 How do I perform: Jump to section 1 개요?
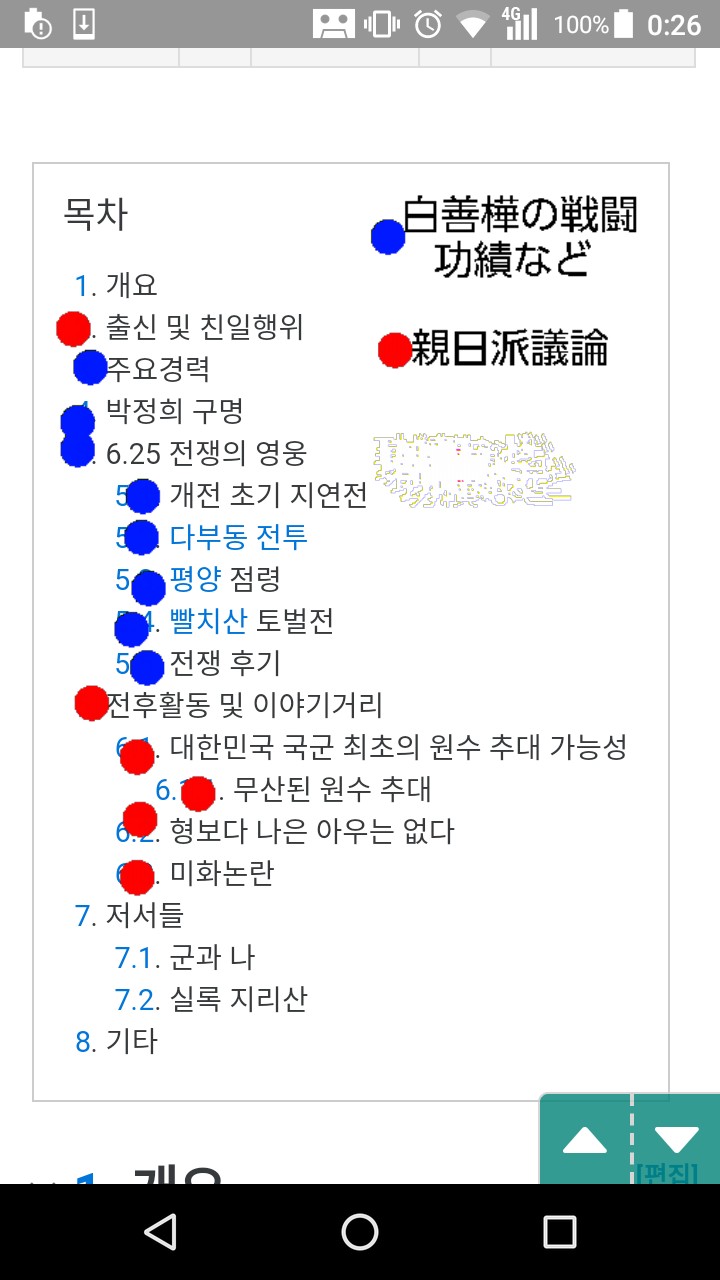point(84,286)
